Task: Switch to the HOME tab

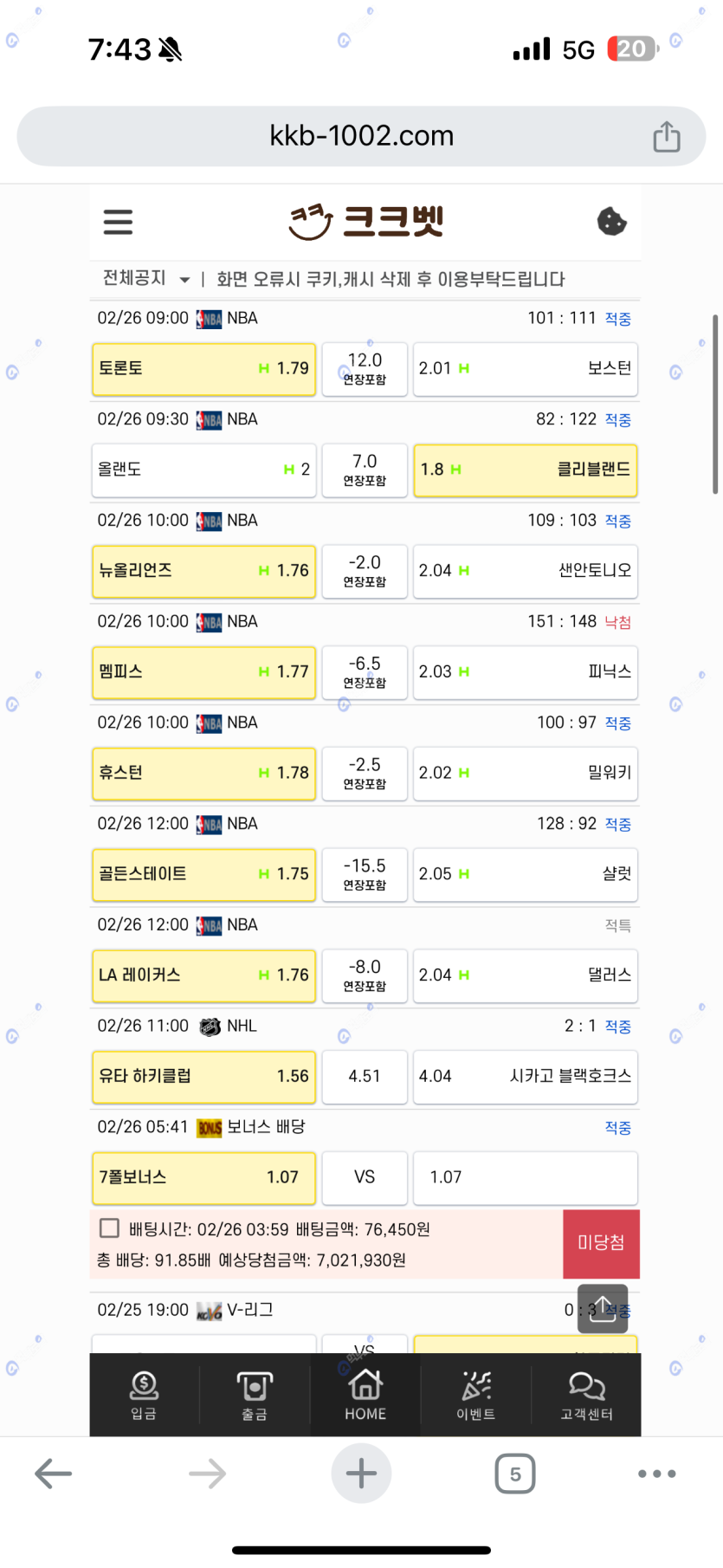Action: click(365, 1395)
